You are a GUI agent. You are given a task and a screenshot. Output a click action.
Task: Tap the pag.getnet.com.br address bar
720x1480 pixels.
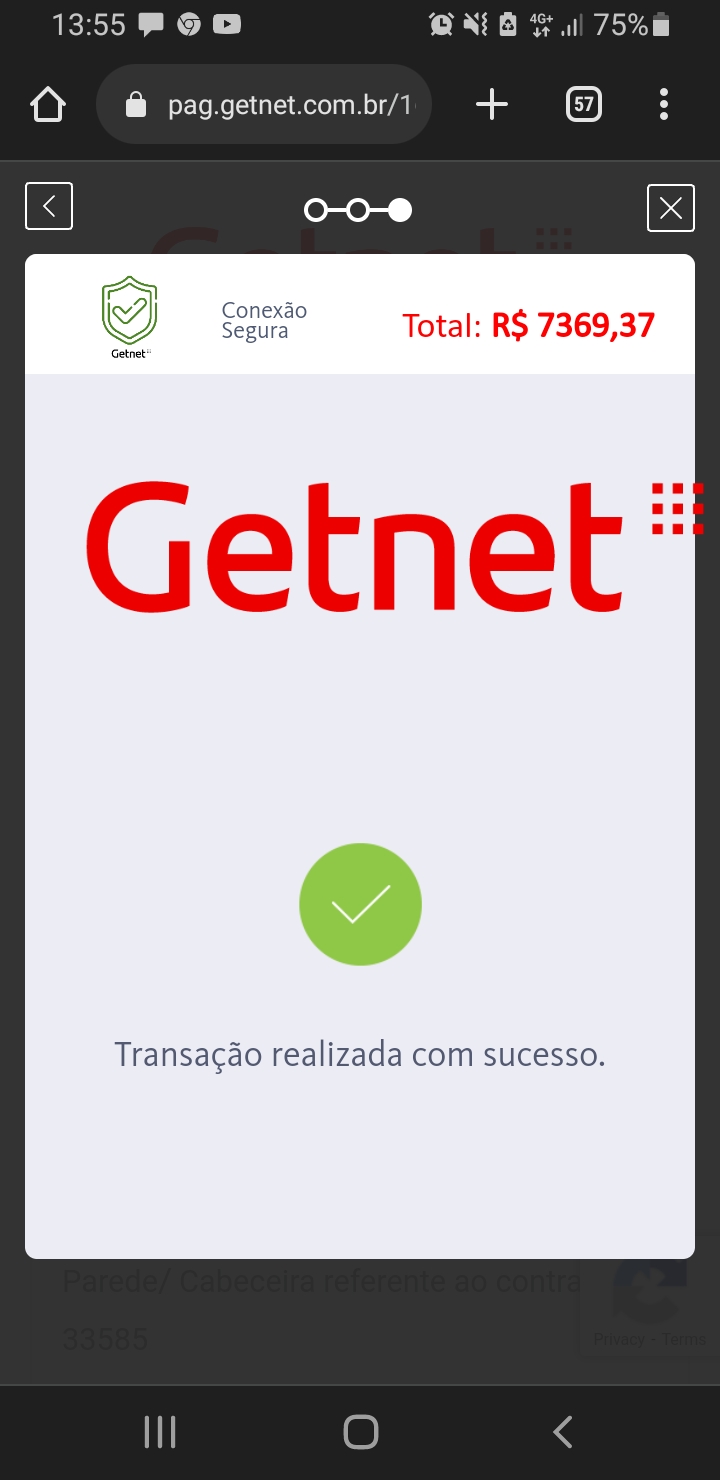pyautogui.click(x=264, y=104)
